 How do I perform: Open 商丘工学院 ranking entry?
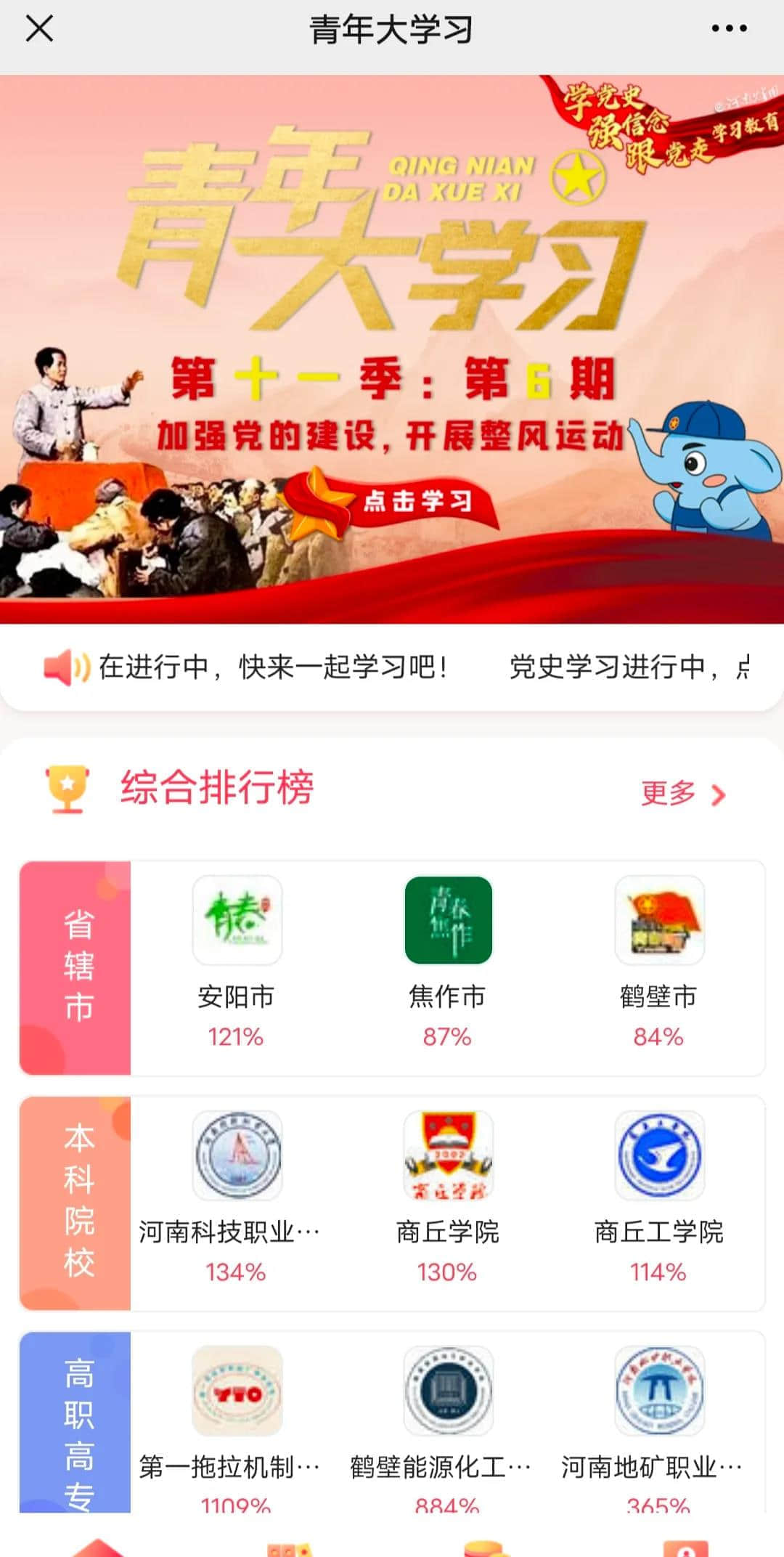(658, 1195)
